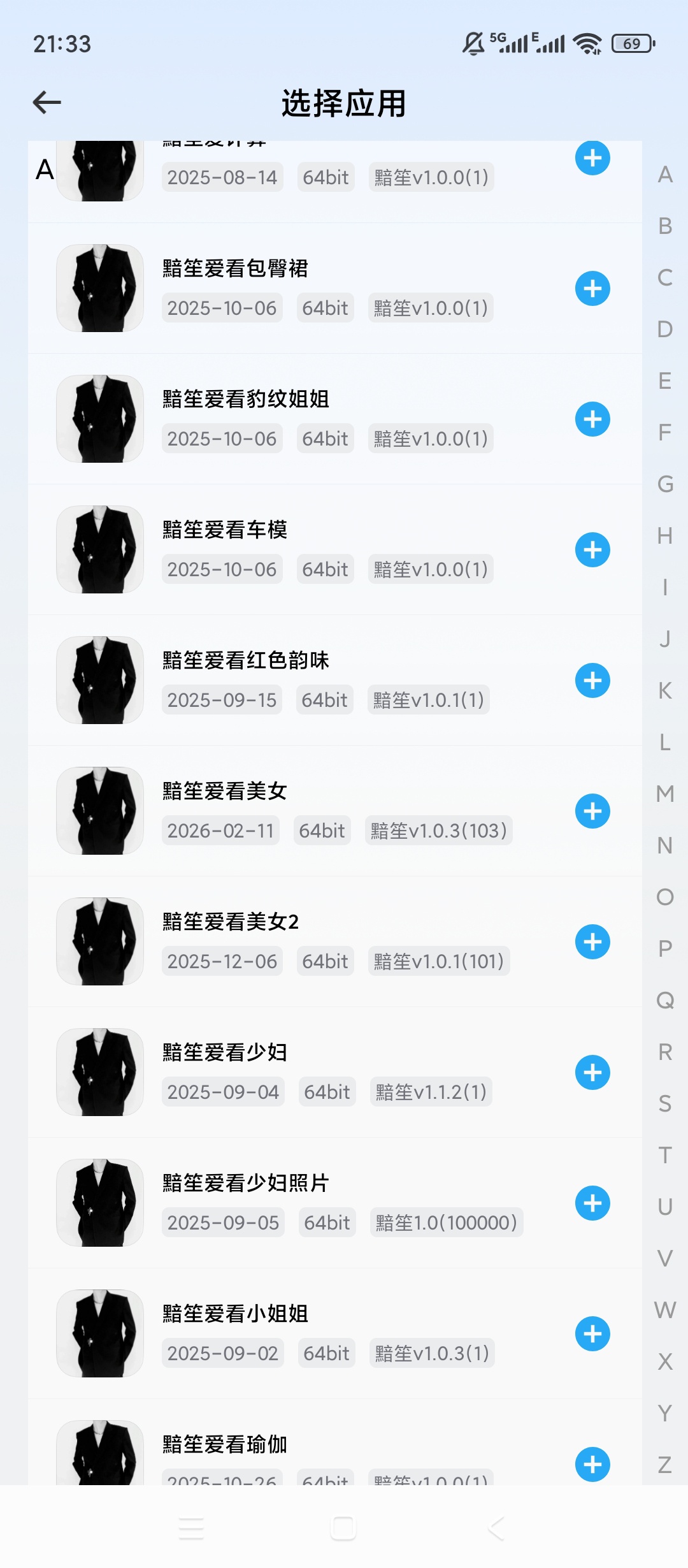Tap the plus icon beside 黯笙爱看车模

tap(592, 549)
